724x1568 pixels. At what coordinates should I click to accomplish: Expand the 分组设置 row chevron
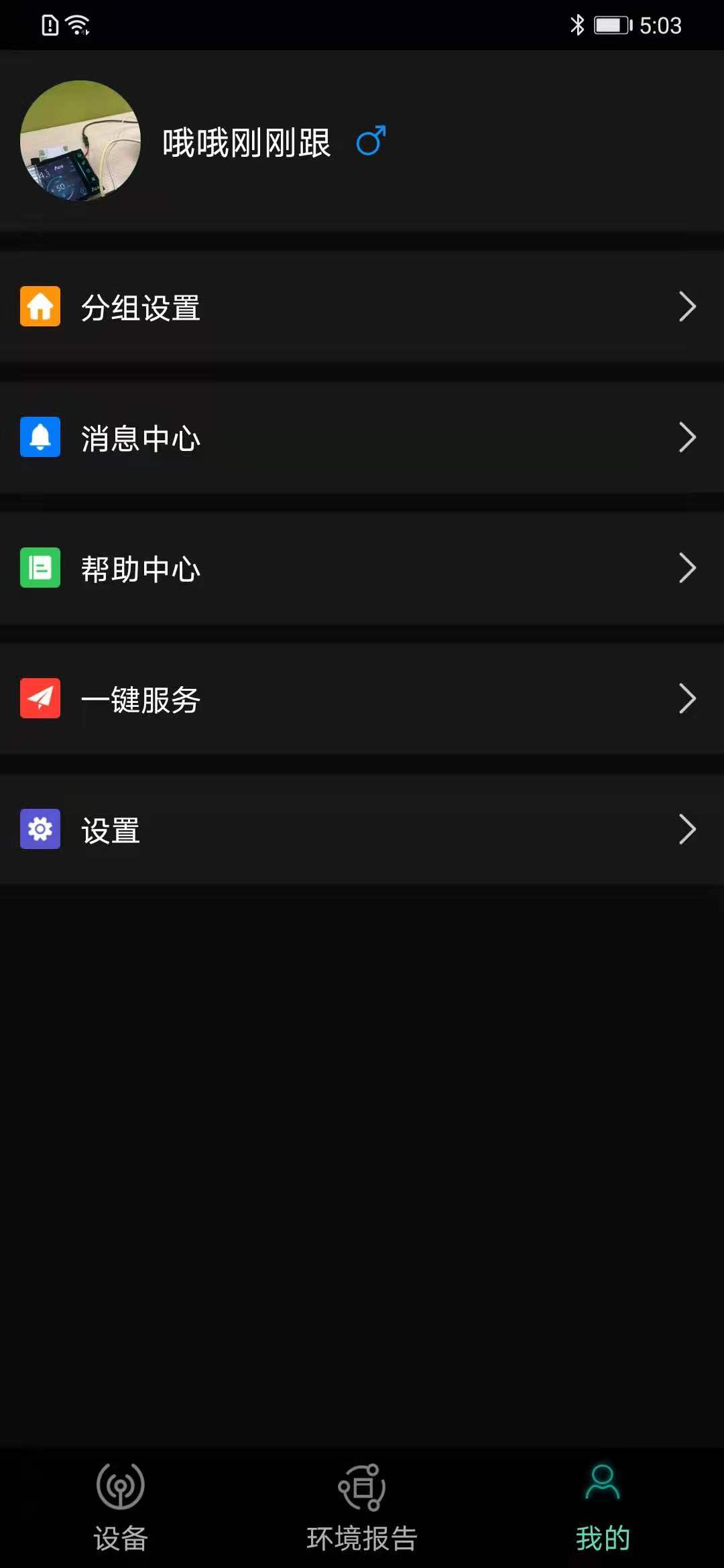click(687, 306)
